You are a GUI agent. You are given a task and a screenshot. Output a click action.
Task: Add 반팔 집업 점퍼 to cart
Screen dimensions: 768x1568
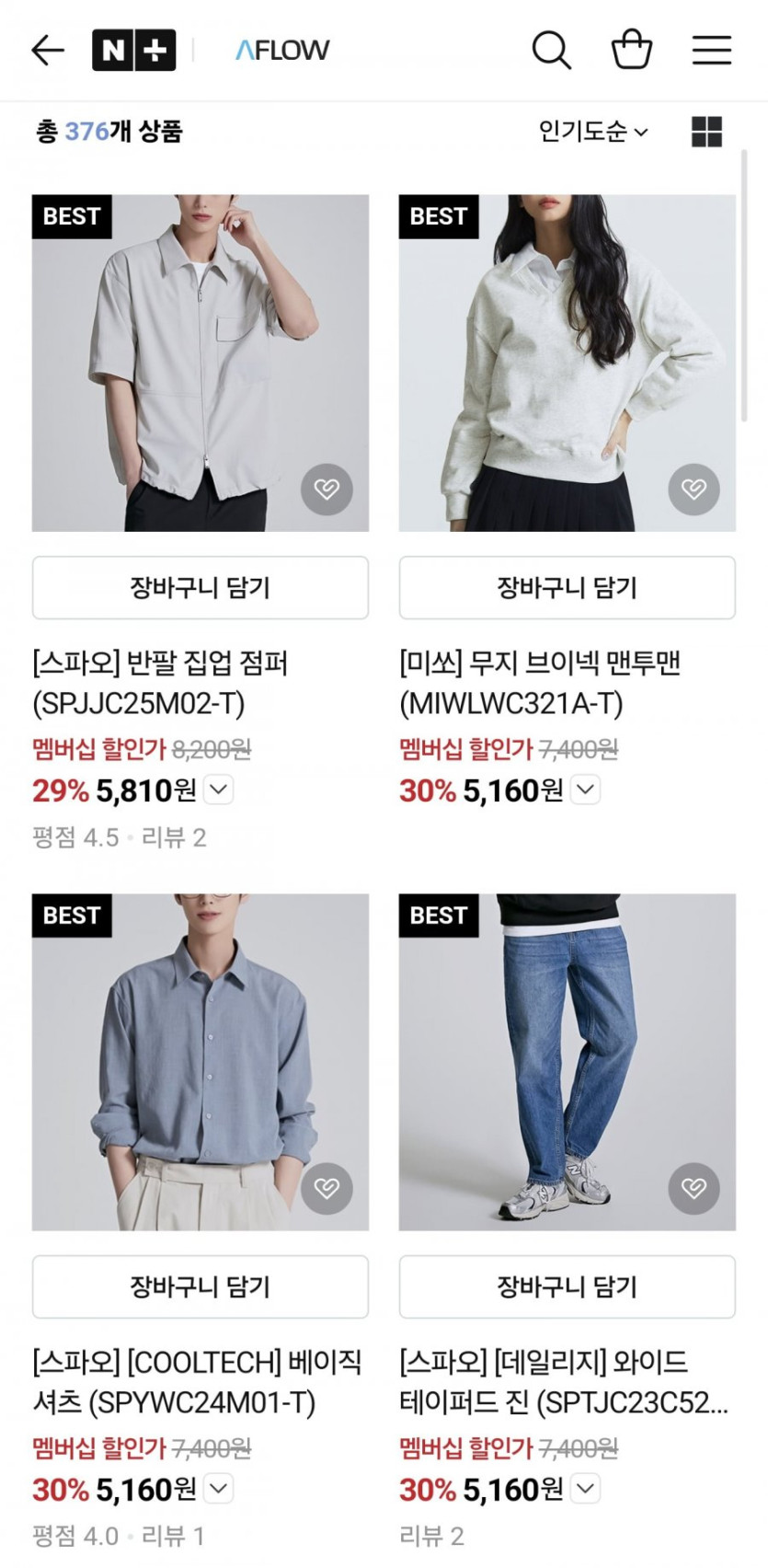pyautogui.click(x=201, y=587)
